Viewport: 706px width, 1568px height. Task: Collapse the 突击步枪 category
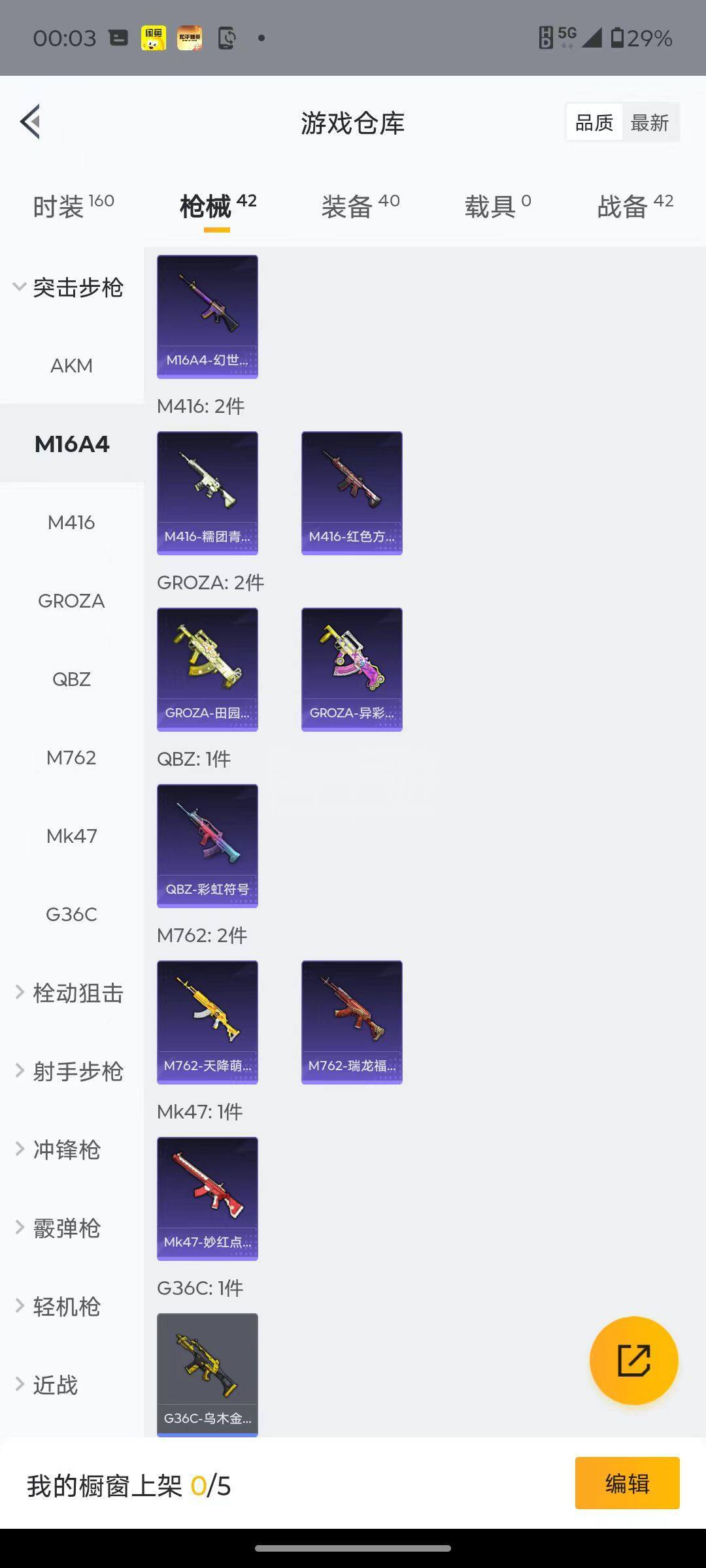(69, 287)
